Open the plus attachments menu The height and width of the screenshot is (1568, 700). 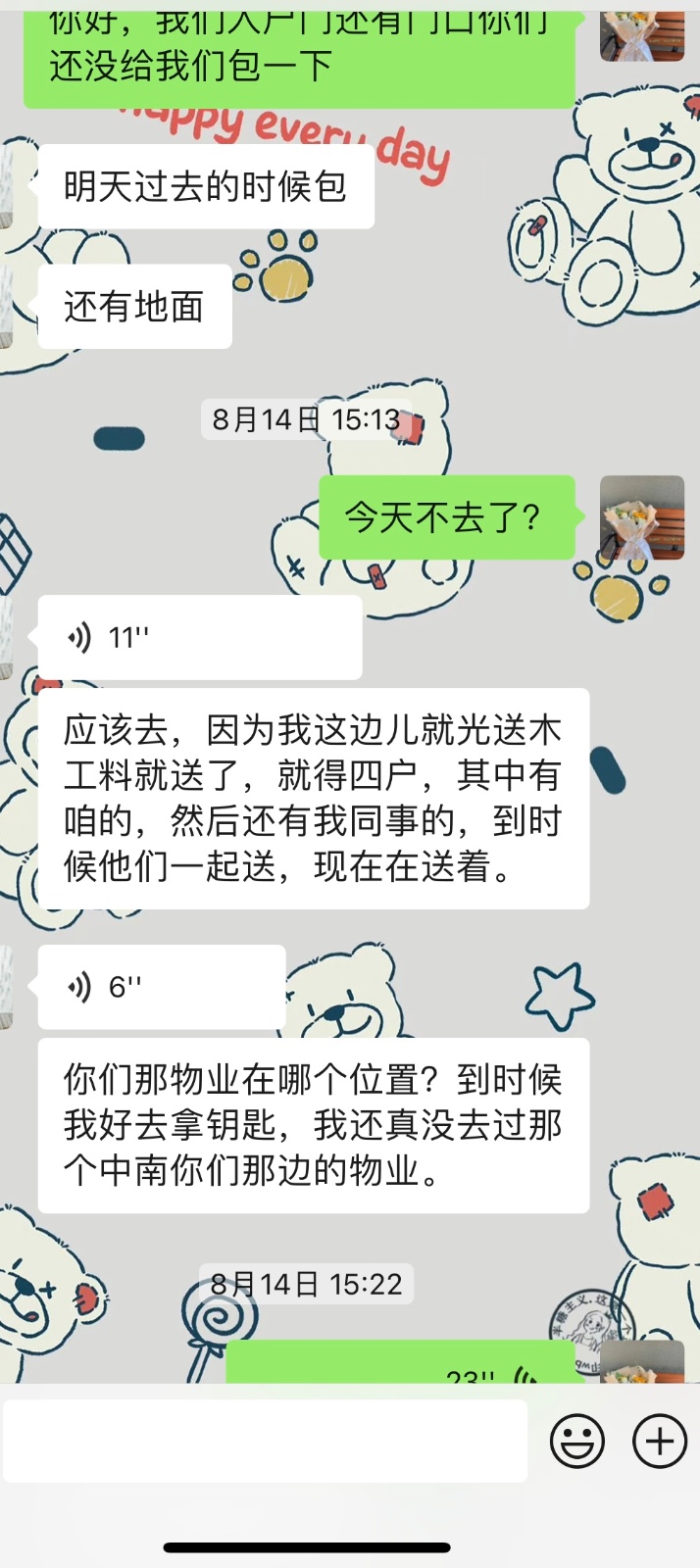point(659,1441)
